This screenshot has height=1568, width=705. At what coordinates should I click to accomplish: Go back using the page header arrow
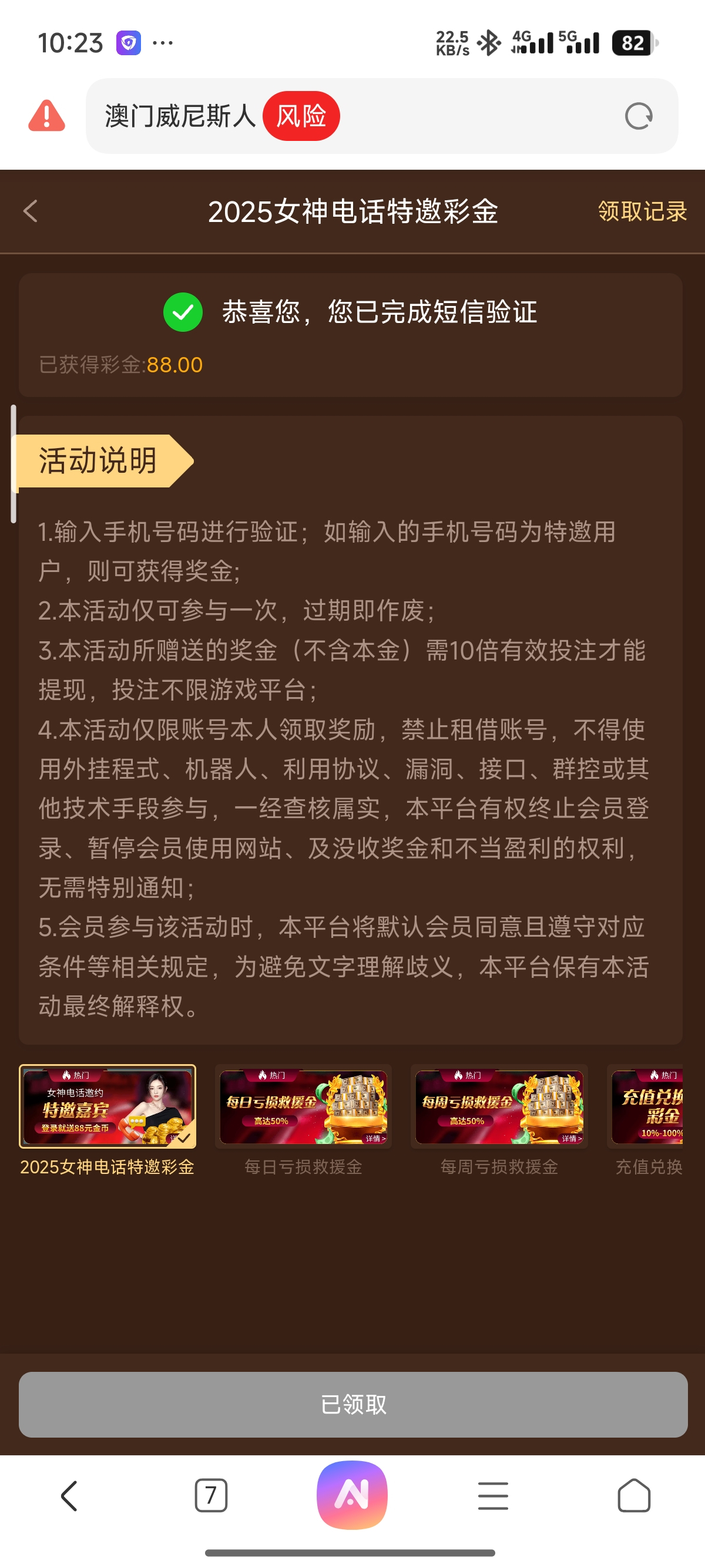(x=31, y=211)
